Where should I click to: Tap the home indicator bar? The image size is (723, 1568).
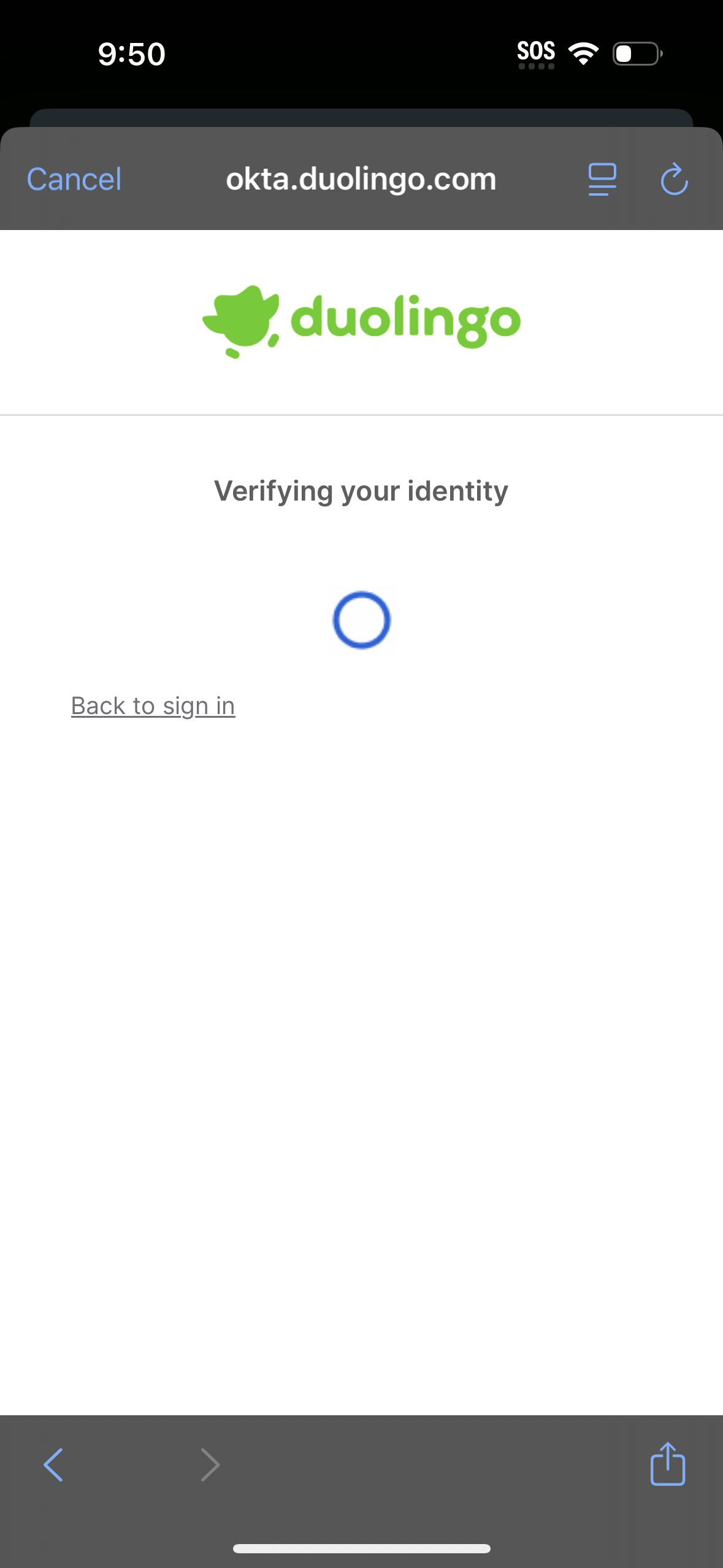coord(361,1547)
